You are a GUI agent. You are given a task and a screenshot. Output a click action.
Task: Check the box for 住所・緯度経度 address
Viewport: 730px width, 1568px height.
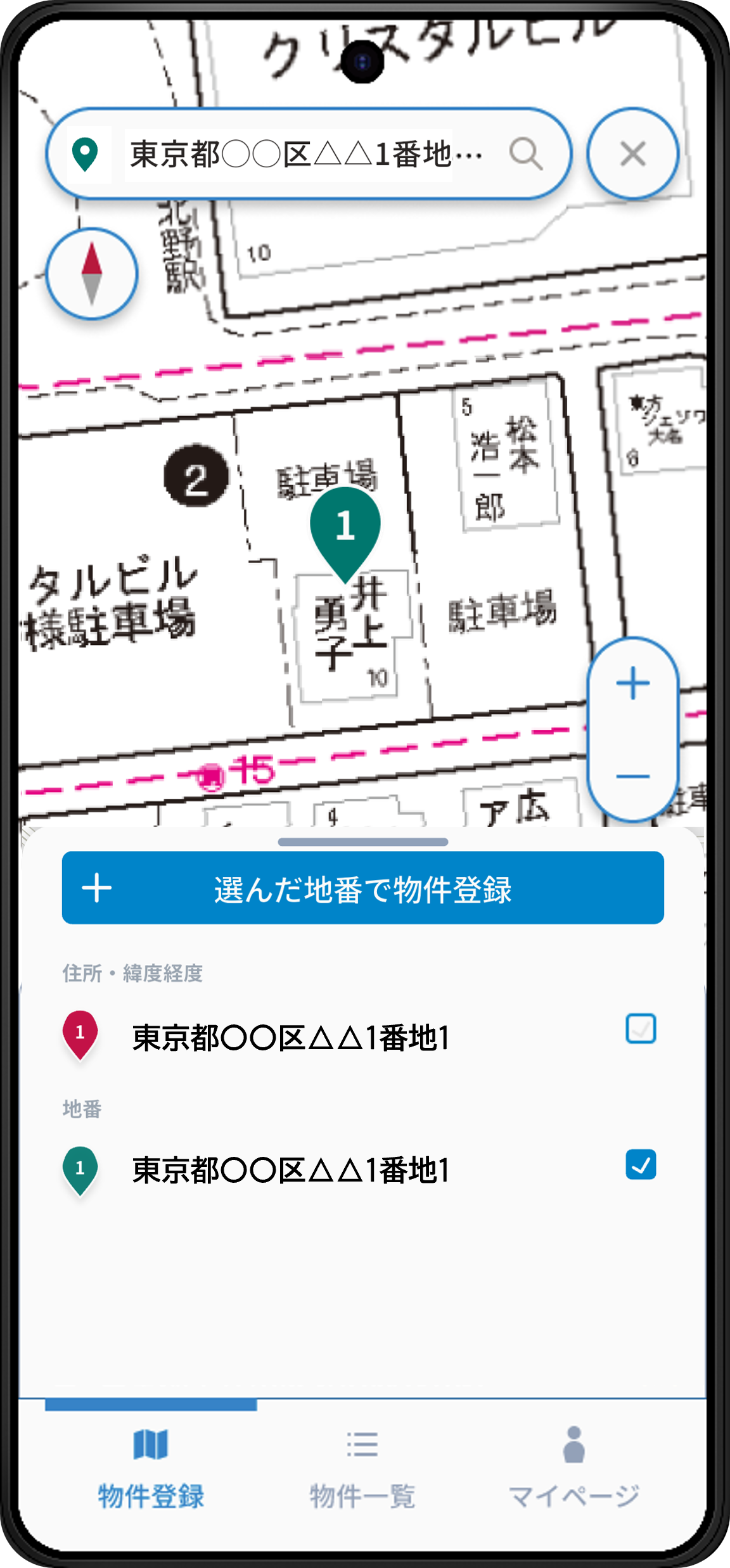[641, 1028]
